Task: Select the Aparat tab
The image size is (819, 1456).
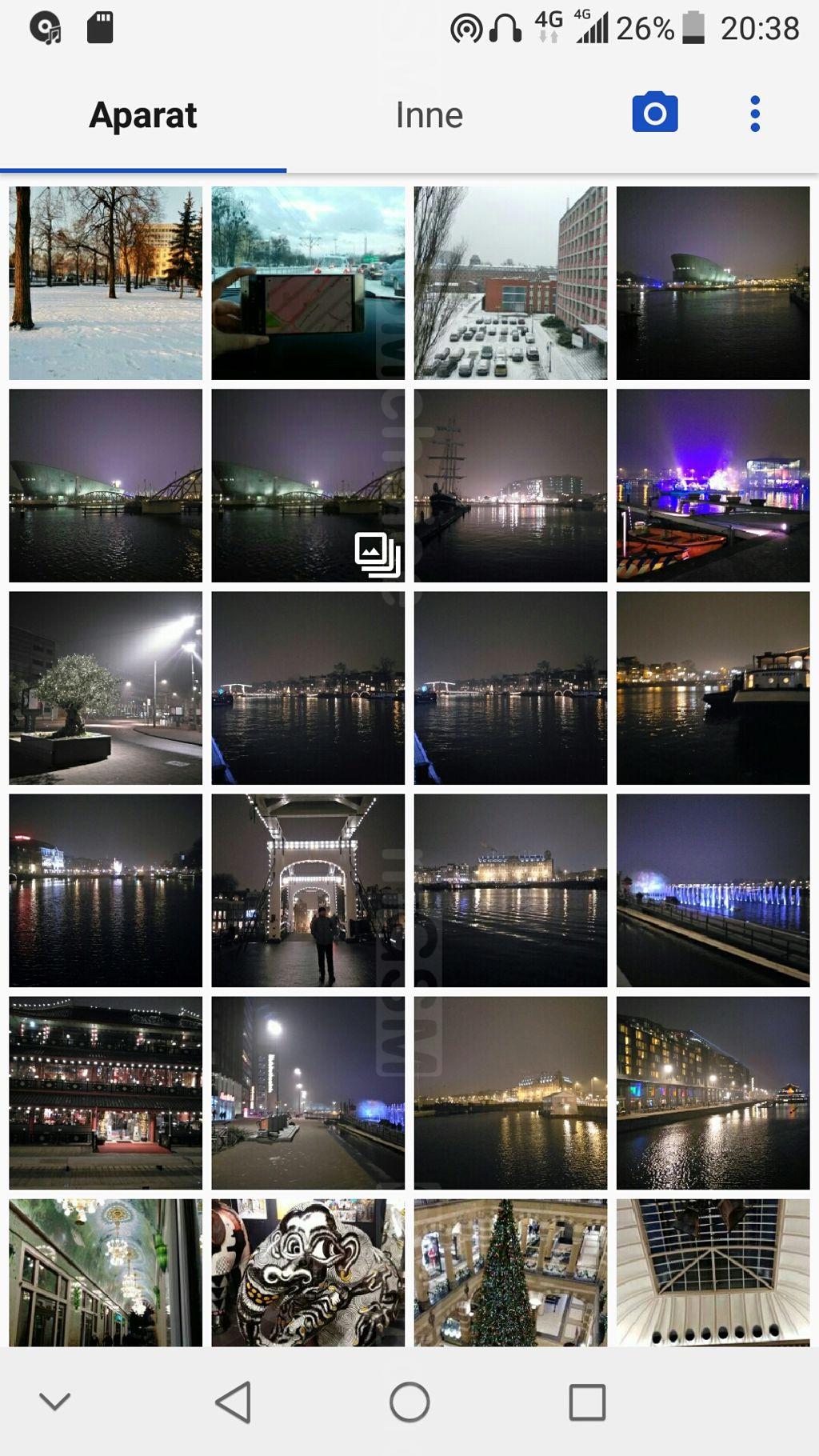Action: click(143, 115)
